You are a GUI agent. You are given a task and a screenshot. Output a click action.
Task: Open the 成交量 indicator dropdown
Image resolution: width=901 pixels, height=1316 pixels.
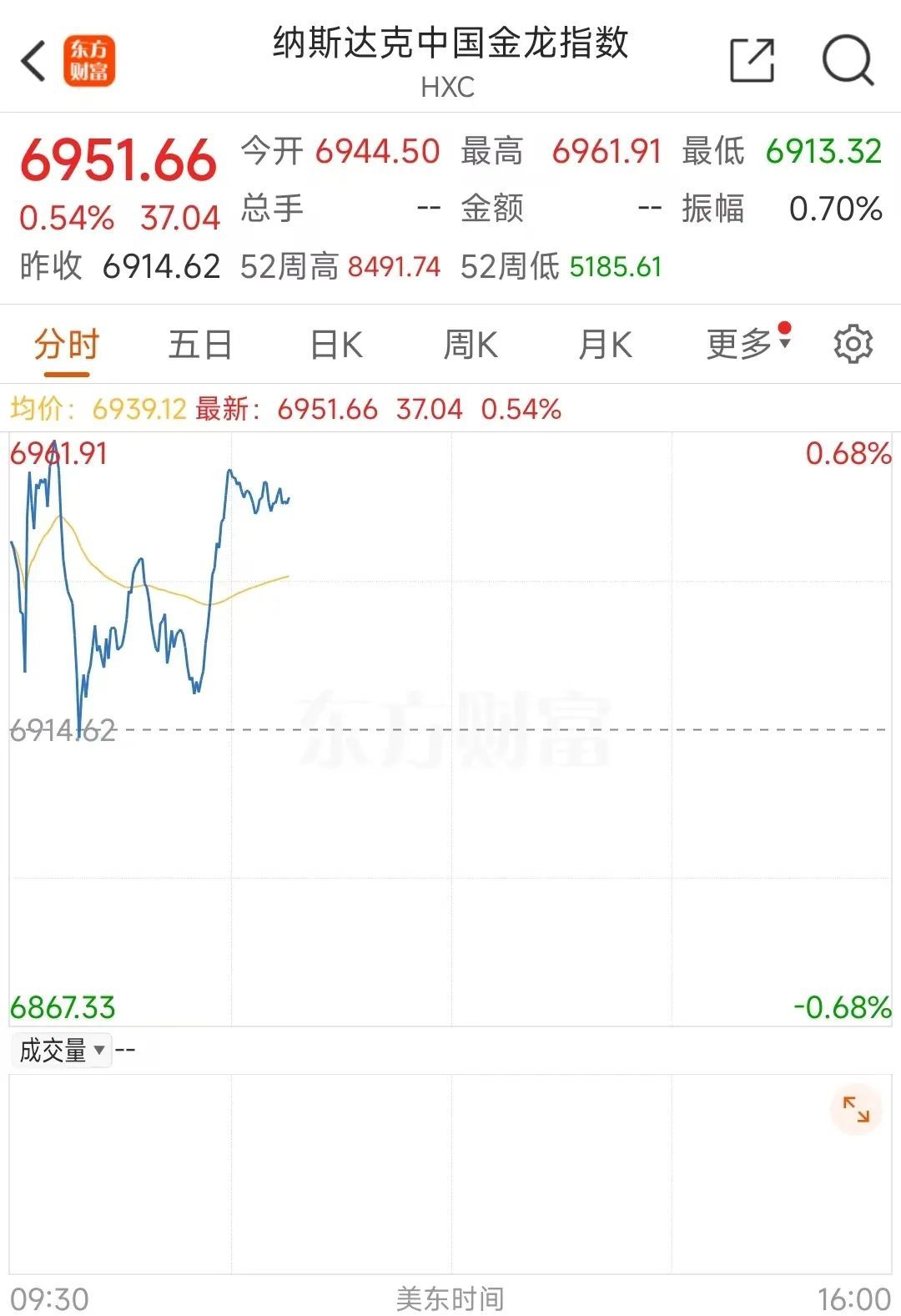pos(62,1050)
